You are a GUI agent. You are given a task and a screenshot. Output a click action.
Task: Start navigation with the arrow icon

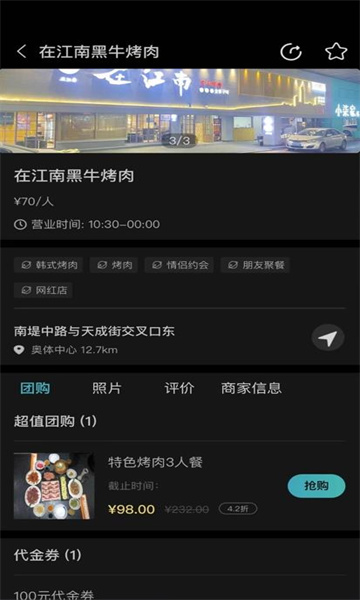[328, 338]
